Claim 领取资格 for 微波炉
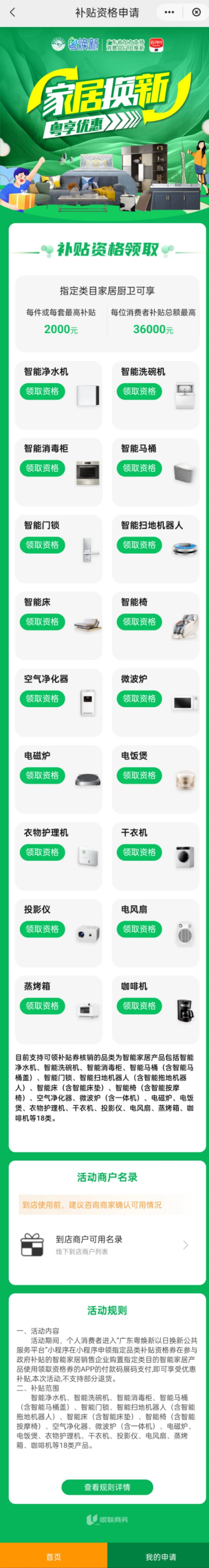The height and width of the screenshot is (1568, 209). (x=139, y=698)
